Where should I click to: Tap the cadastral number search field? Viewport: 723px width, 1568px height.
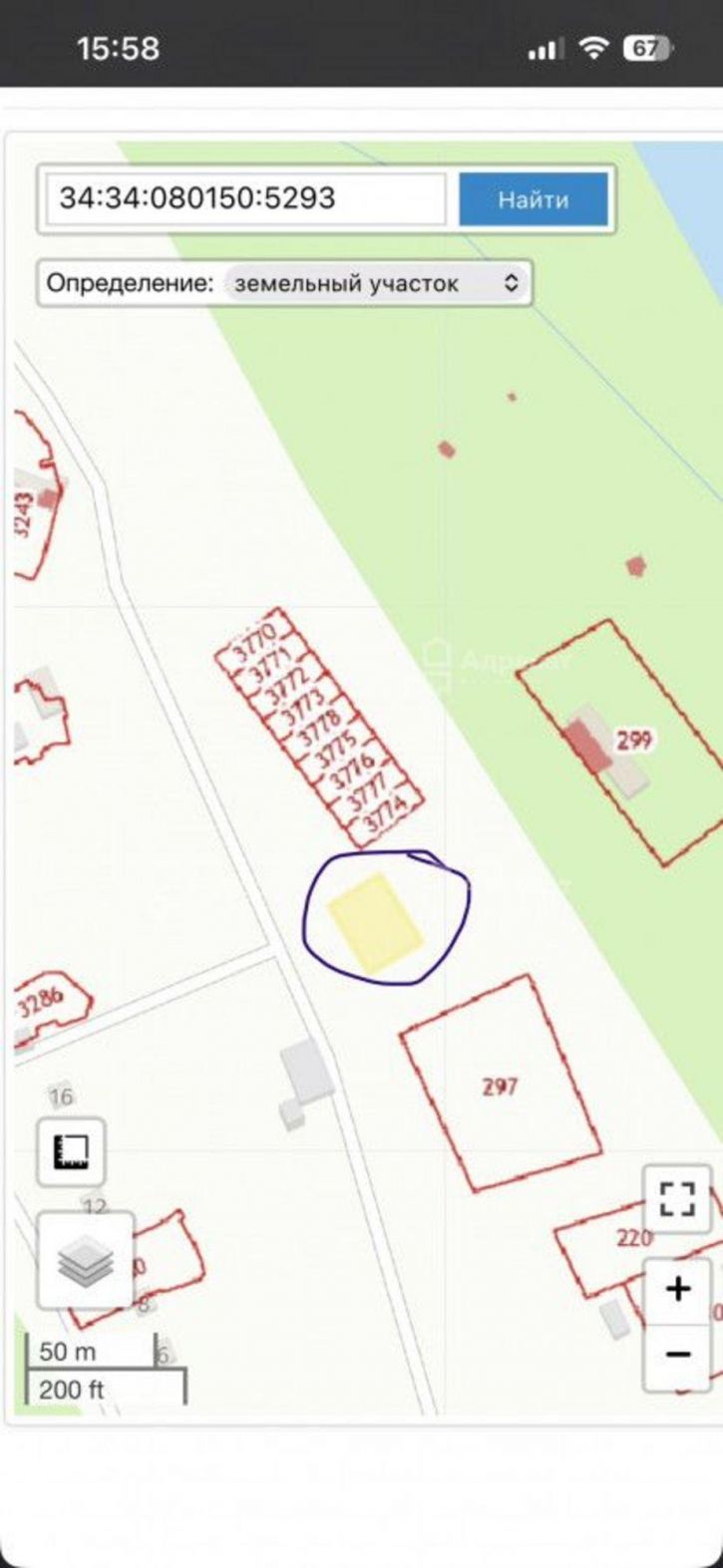pos(245,198)
